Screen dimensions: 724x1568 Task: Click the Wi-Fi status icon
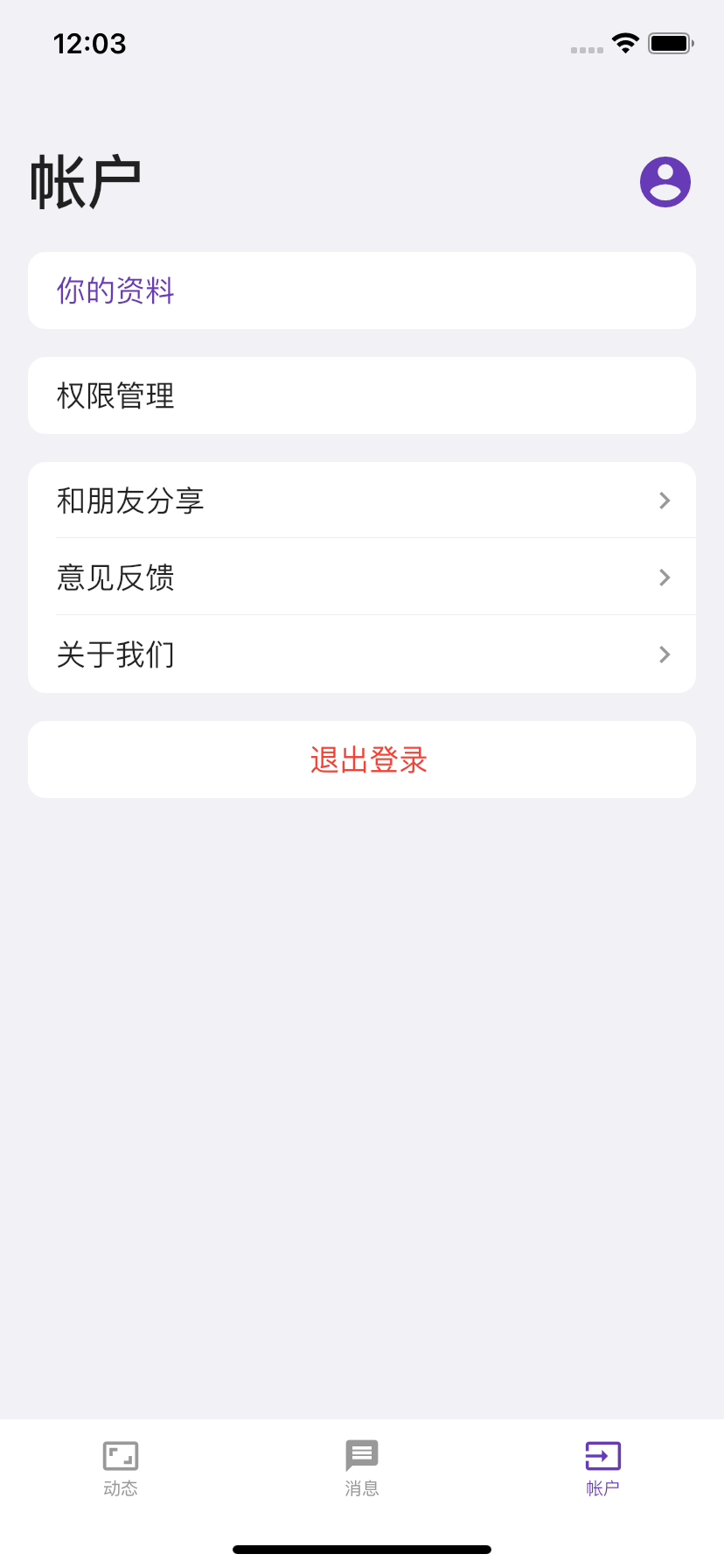[x=625, y=43]
